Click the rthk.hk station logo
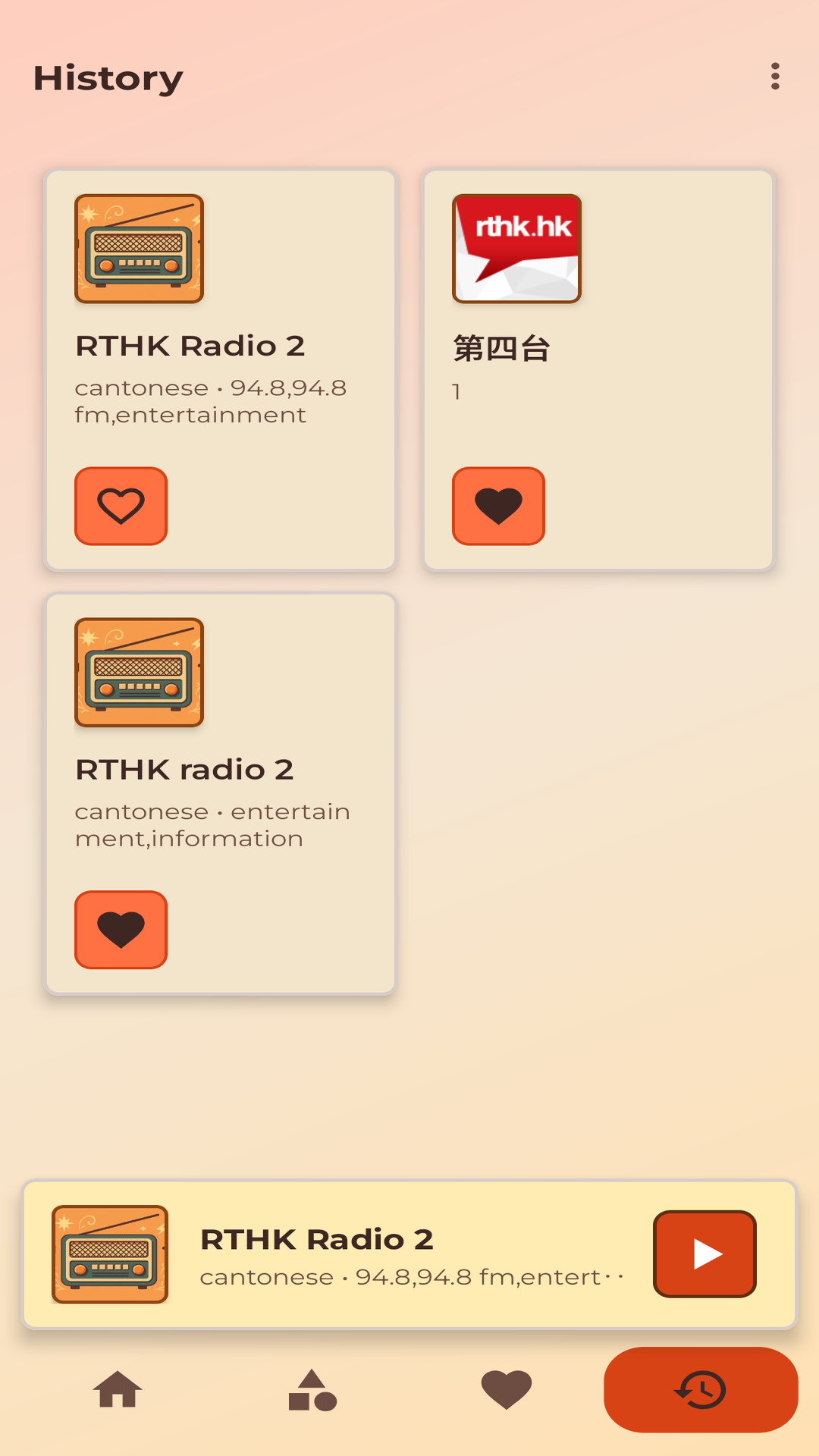 (516, 249)
